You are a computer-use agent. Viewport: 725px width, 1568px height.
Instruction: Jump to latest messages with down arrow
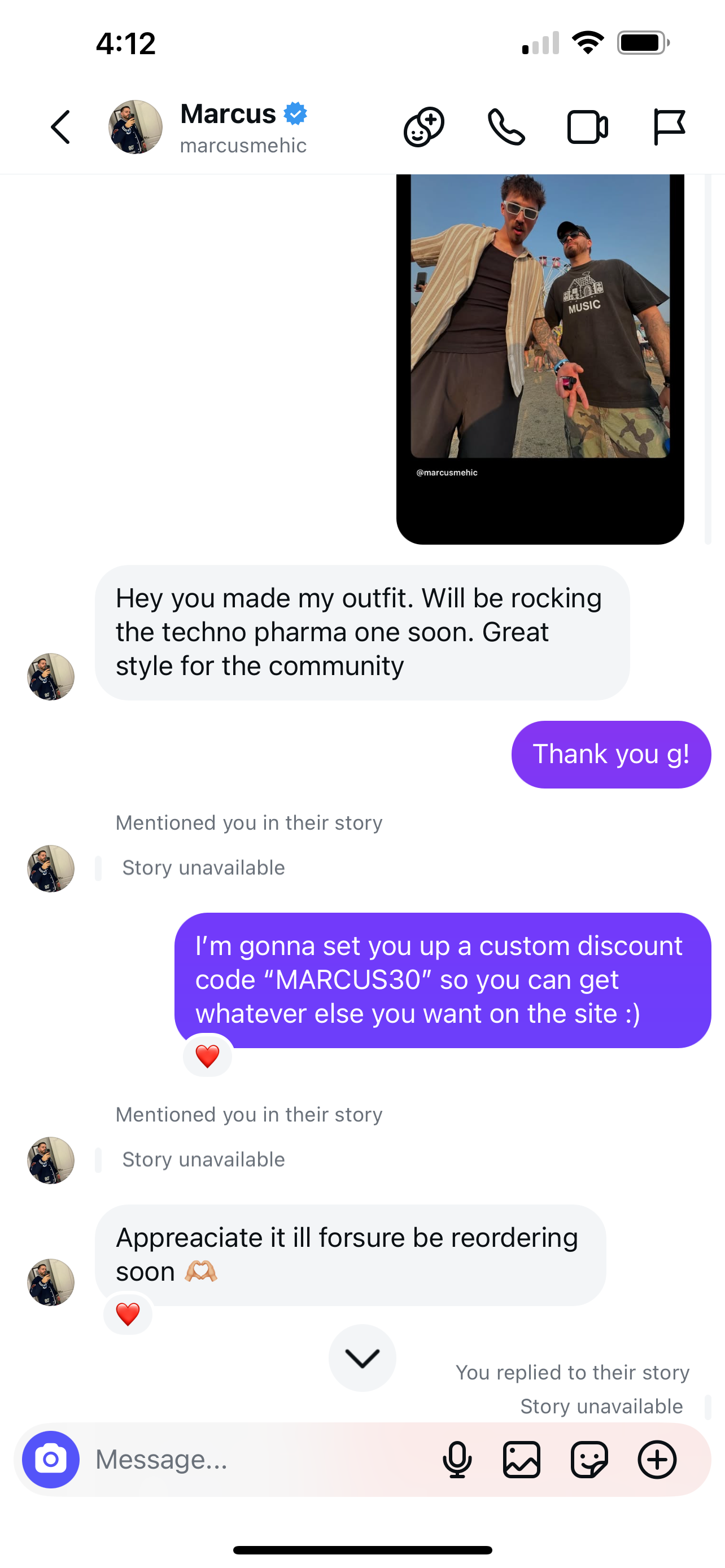click(362, 1357)
